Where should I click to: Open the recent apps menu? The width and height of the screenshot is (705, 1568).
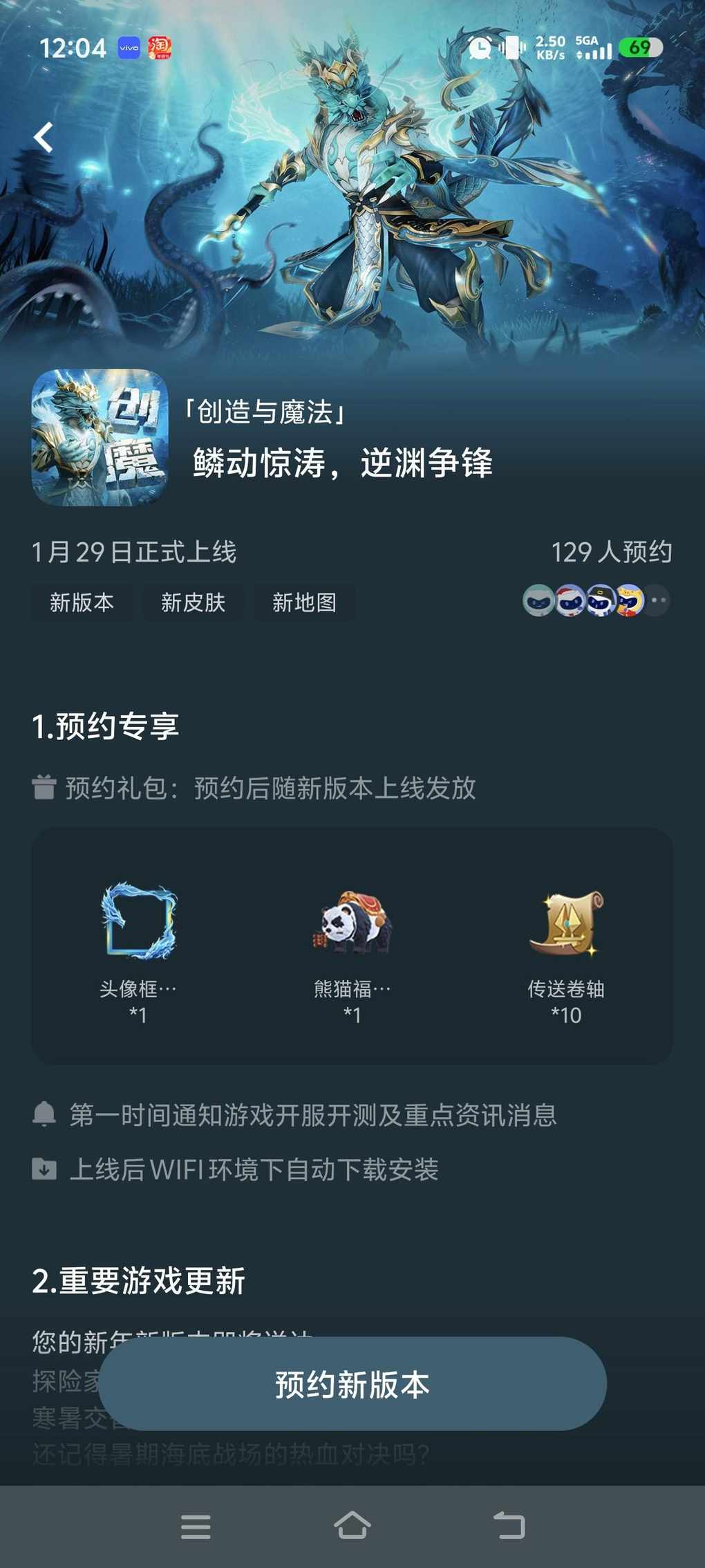point(196,1526)
